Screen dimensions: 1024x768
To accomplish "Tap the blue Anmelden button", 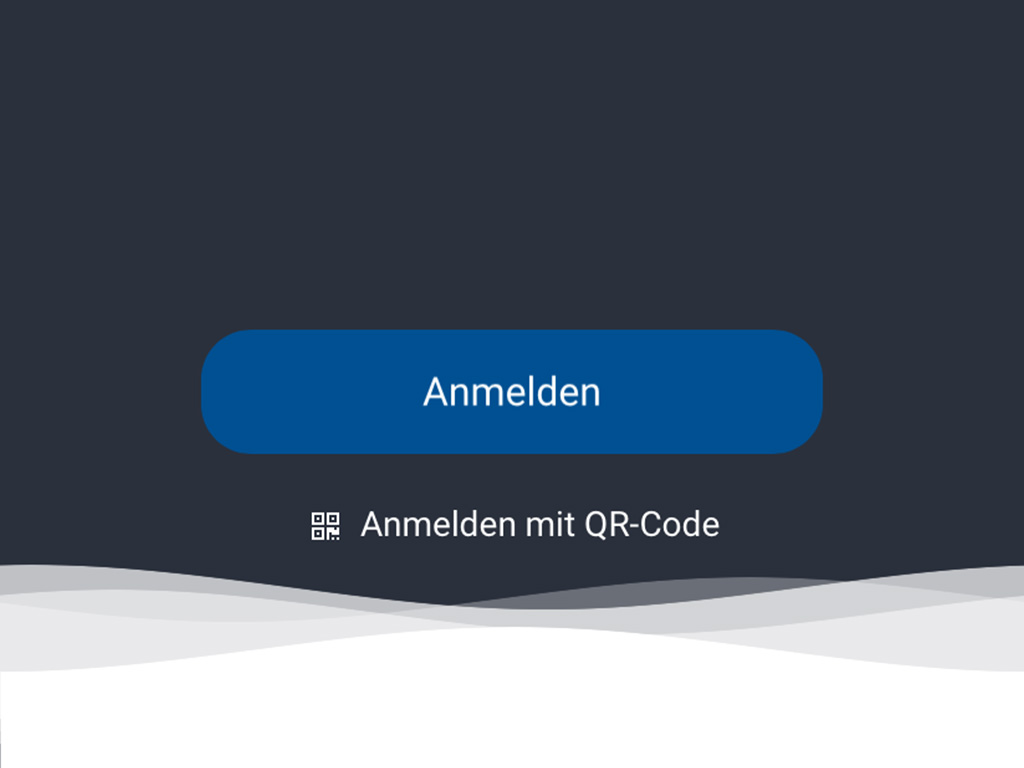I will tap(511, 391).
